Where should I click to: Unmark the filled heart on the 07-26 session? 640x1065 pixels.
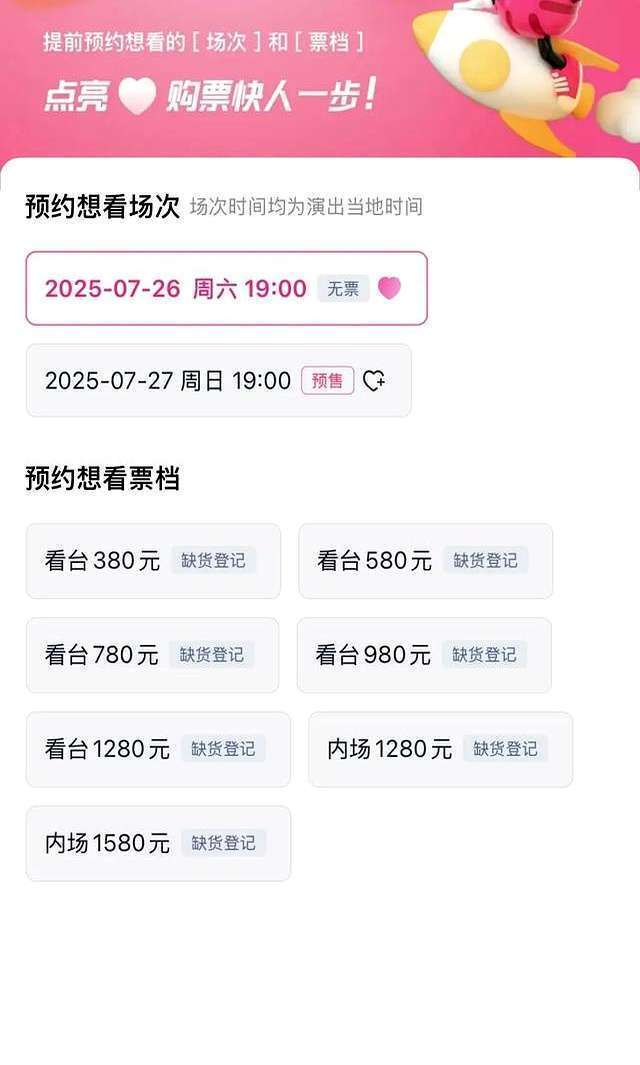(389, 288)
